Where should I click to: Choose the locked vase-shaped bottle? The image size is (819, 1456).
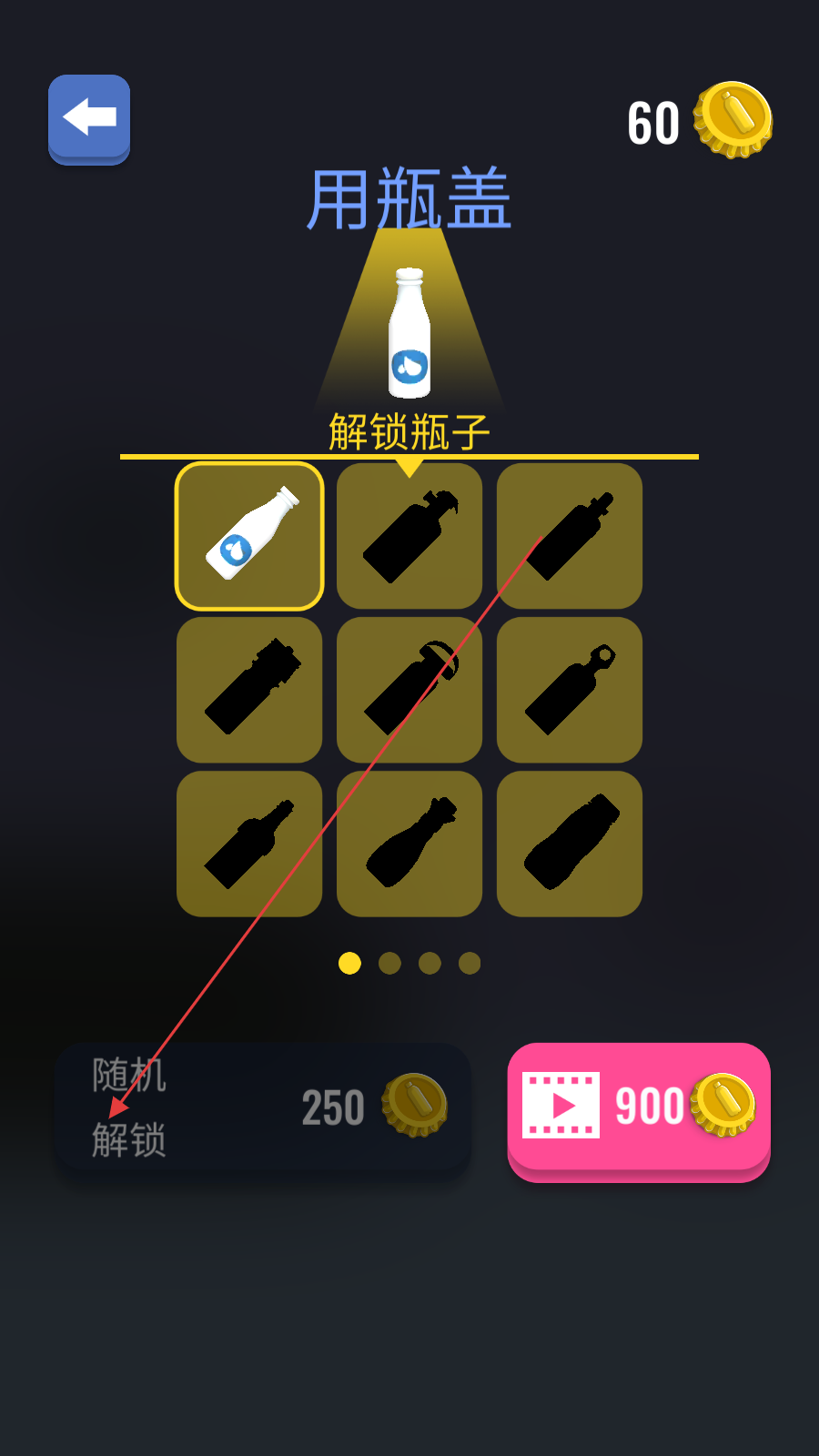tap(409, 844)
